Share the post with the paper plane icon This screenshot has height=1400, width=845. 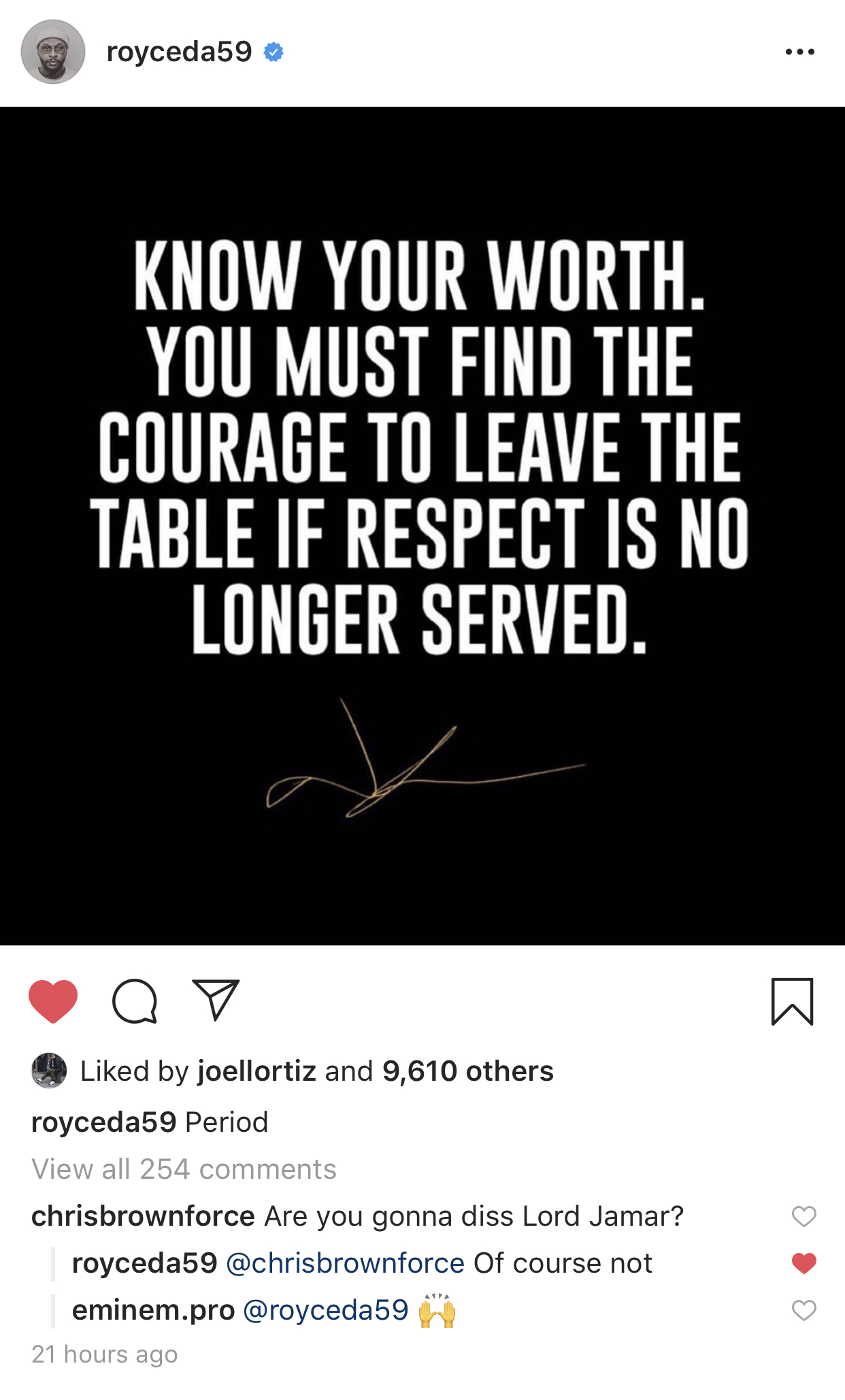coord(216,1000)
